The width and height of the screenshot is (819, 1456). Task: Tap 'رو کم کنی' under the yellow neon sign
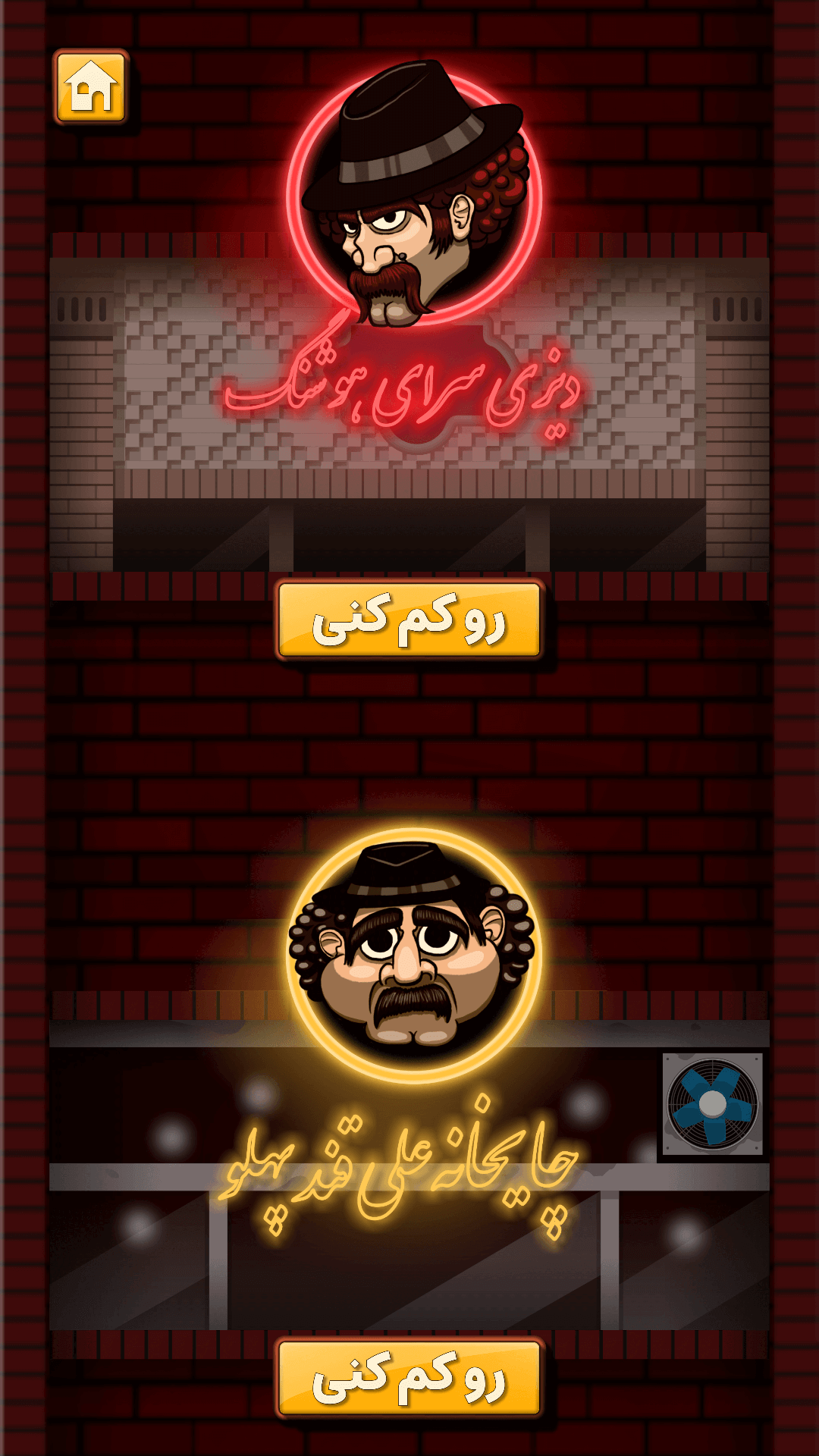[x=409, y=1378]
